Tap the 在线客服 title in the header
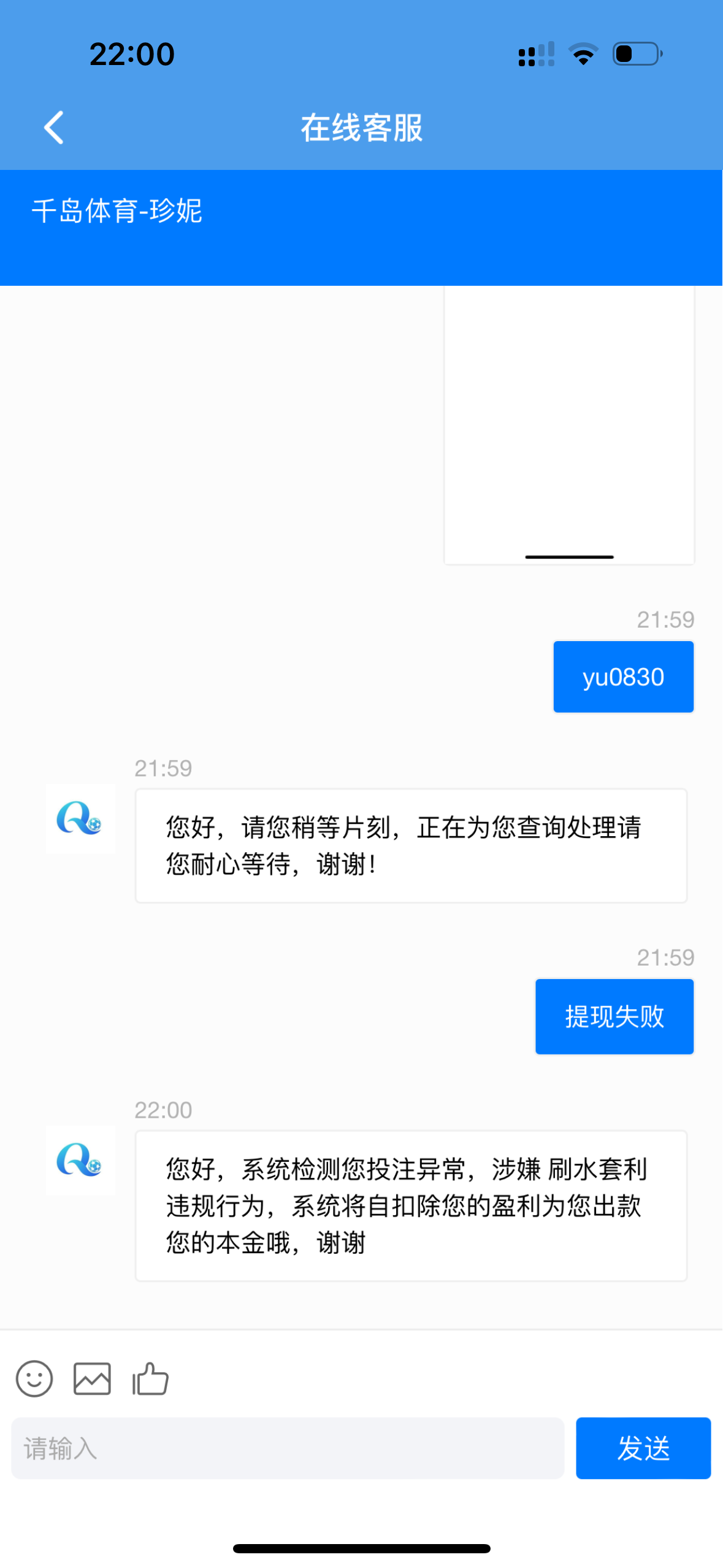723x1568 pixels. pos(361,129)
